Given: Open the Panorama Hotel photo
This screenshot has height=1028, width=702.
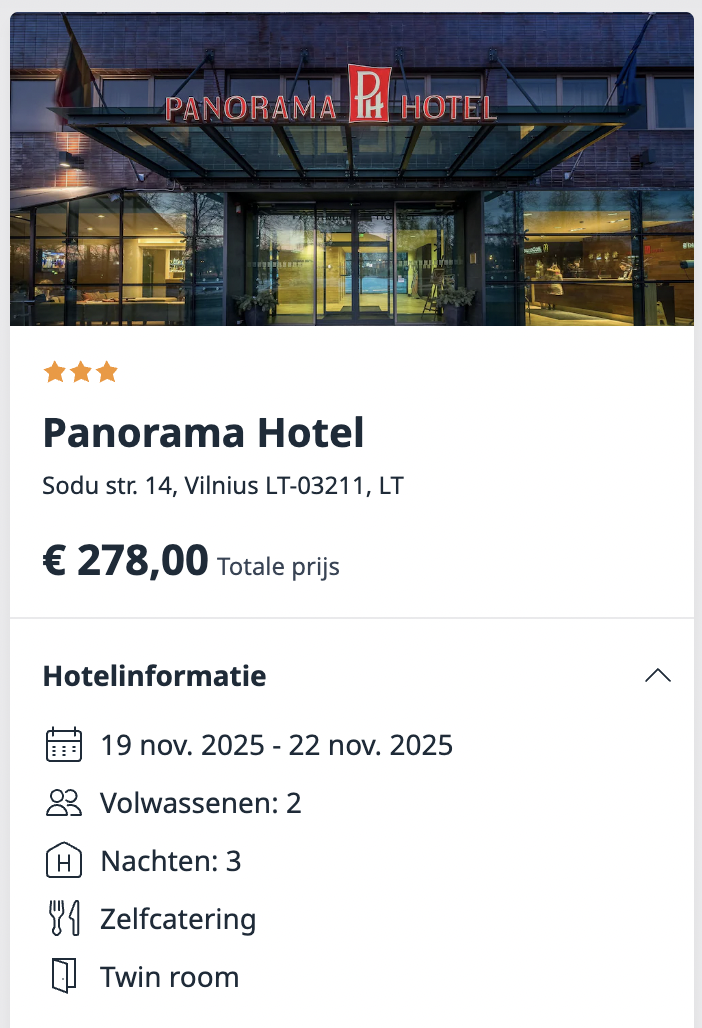Looking at the screenshot, I should point(351,170).
